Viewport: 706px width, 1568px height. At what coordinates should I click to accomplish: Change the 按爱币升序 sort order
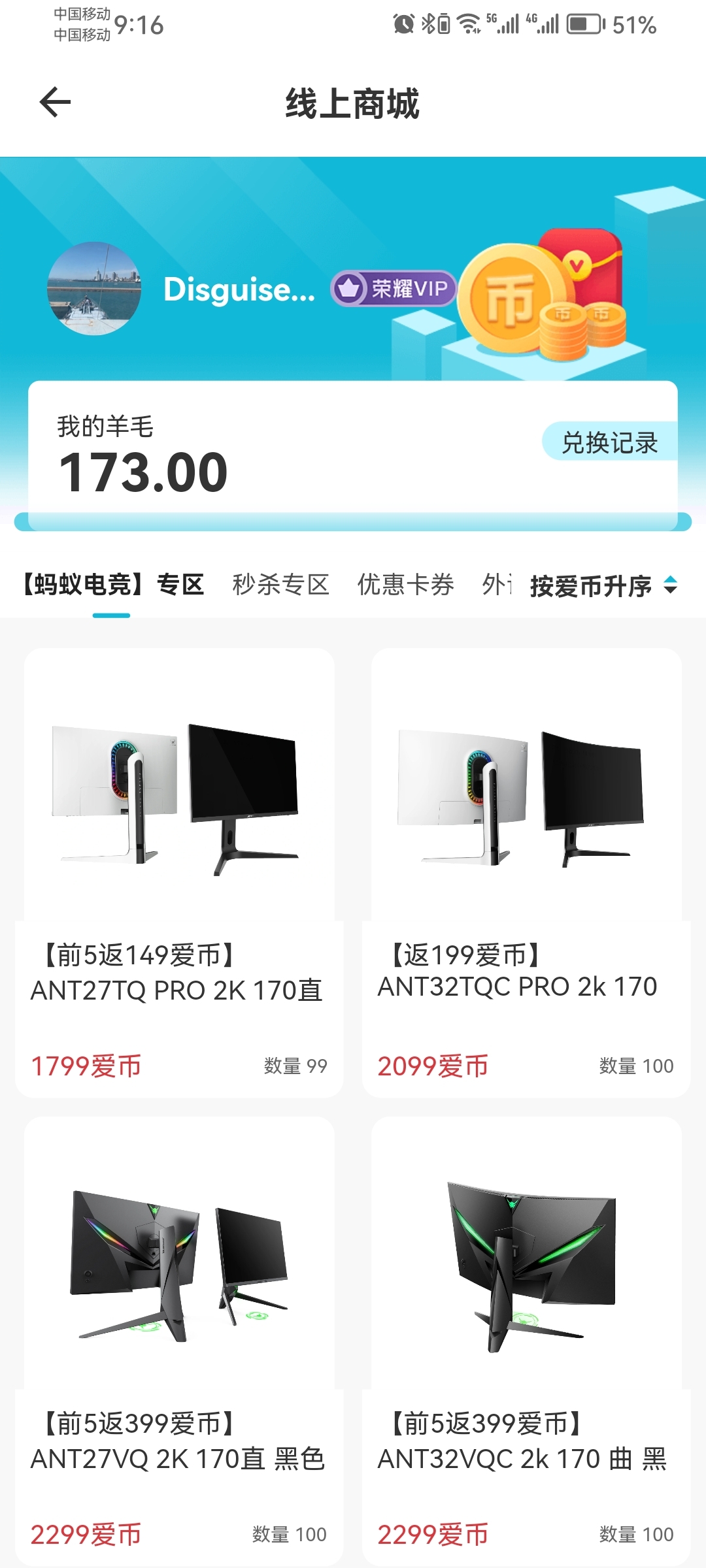604,586
